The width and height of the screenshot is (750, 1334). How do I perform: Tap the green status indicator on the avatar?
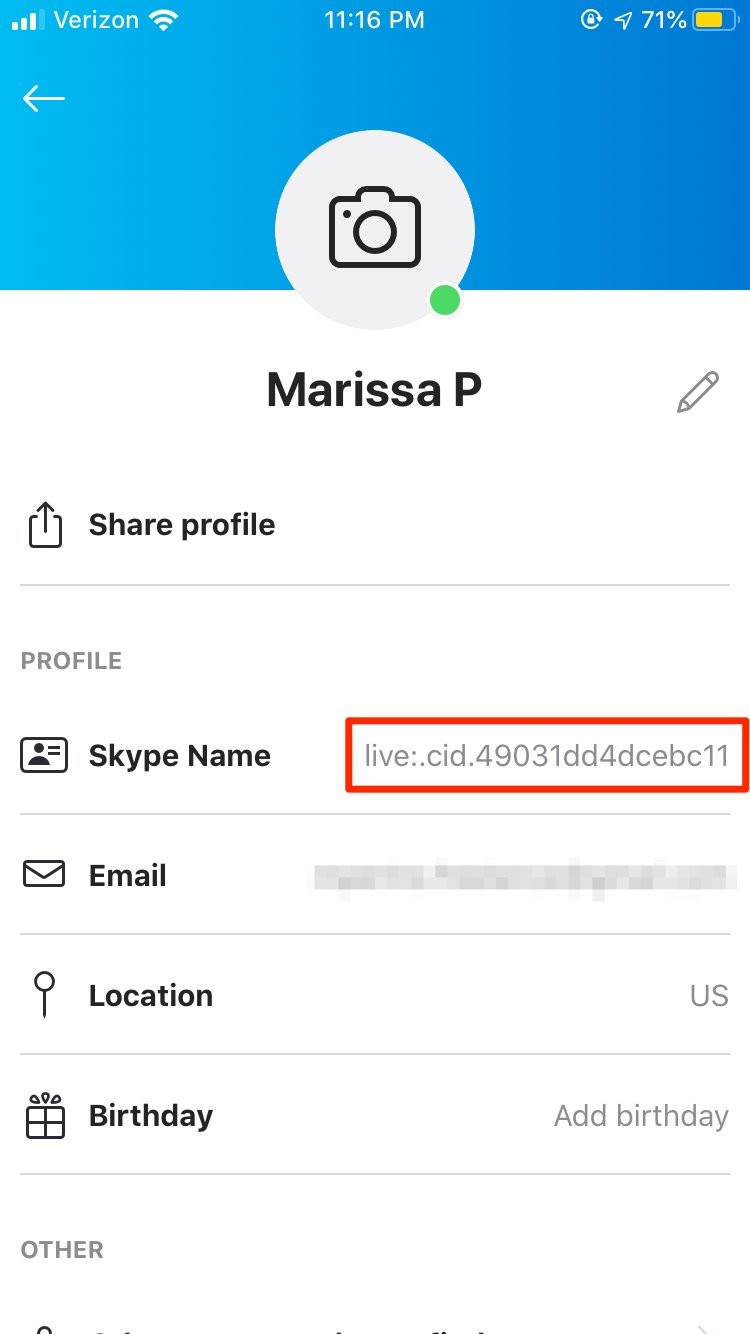coord(443,299)
